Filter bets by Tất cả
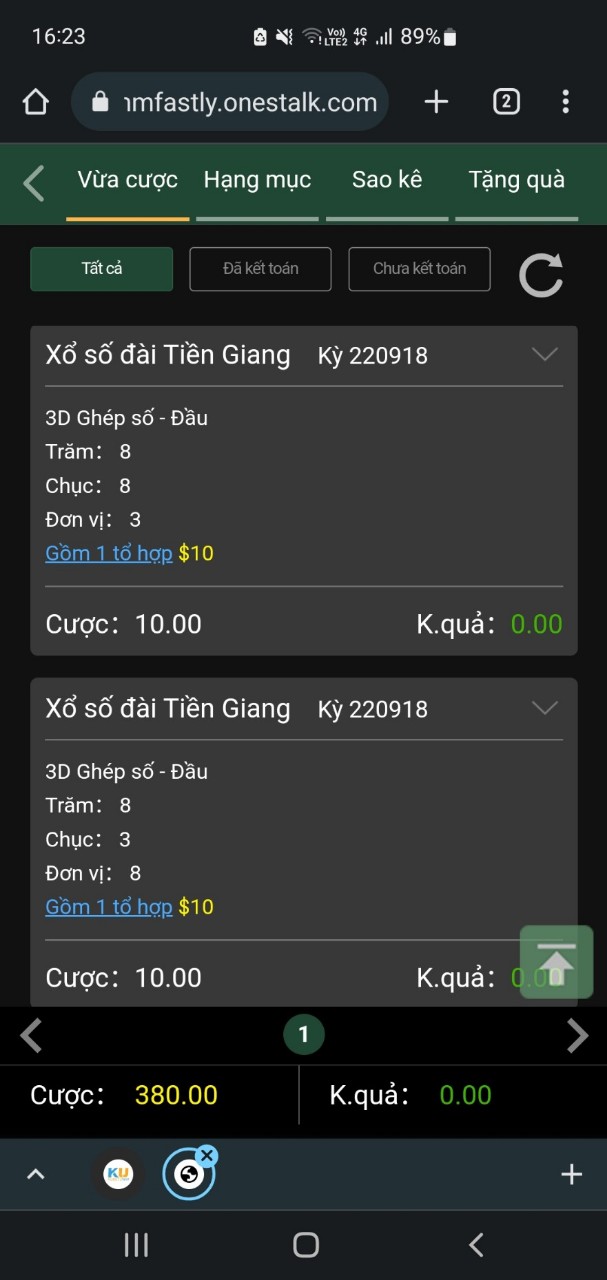 102,269
